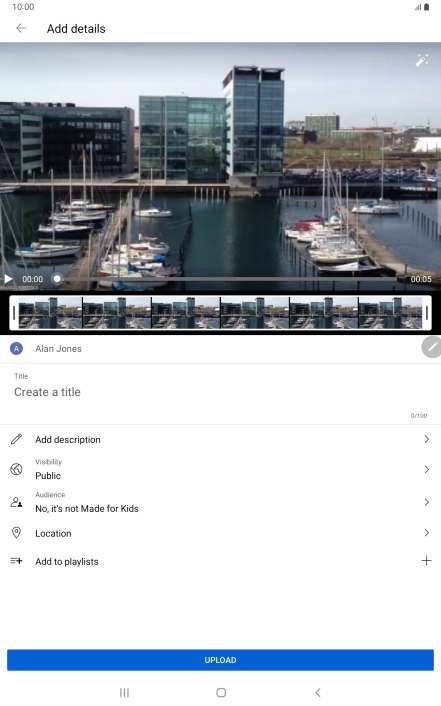Tap the blue UPLOAD button
441x706 pixels.
coord(220,660)
